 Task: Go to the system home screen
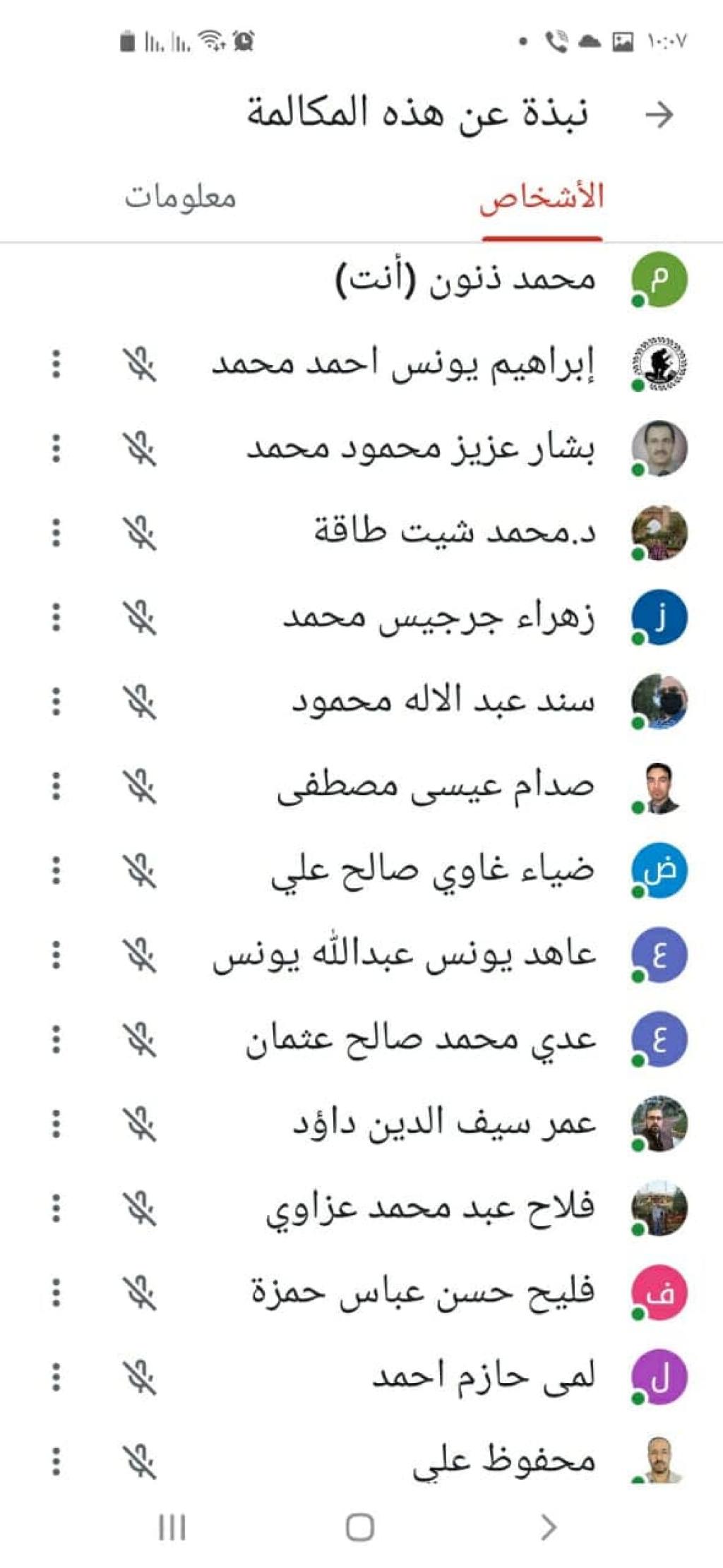[x=360, y=1528]
